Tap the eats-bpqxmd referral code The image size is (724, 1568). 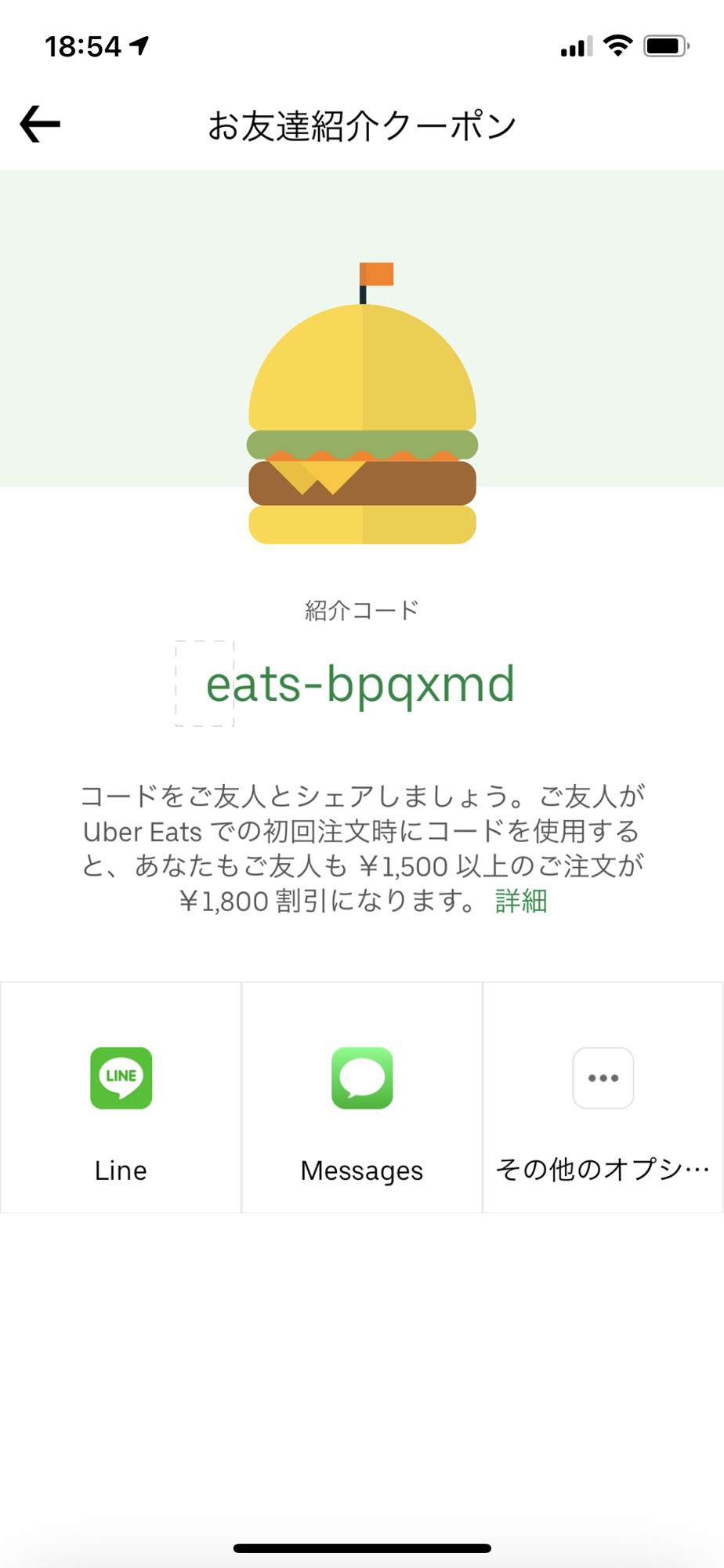(360, 684)
